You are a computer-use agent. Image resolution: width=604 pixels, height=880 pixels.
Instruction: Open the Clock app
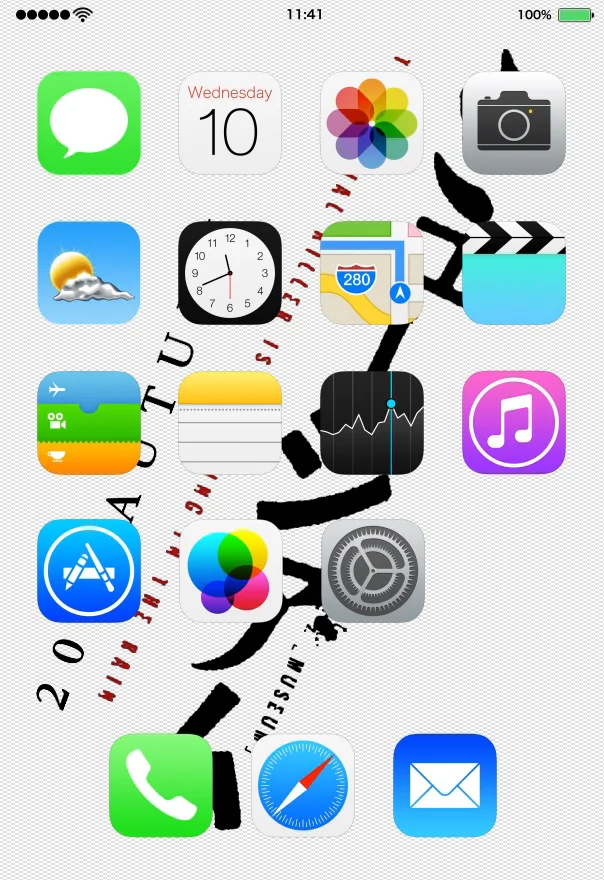click(230, 273)
